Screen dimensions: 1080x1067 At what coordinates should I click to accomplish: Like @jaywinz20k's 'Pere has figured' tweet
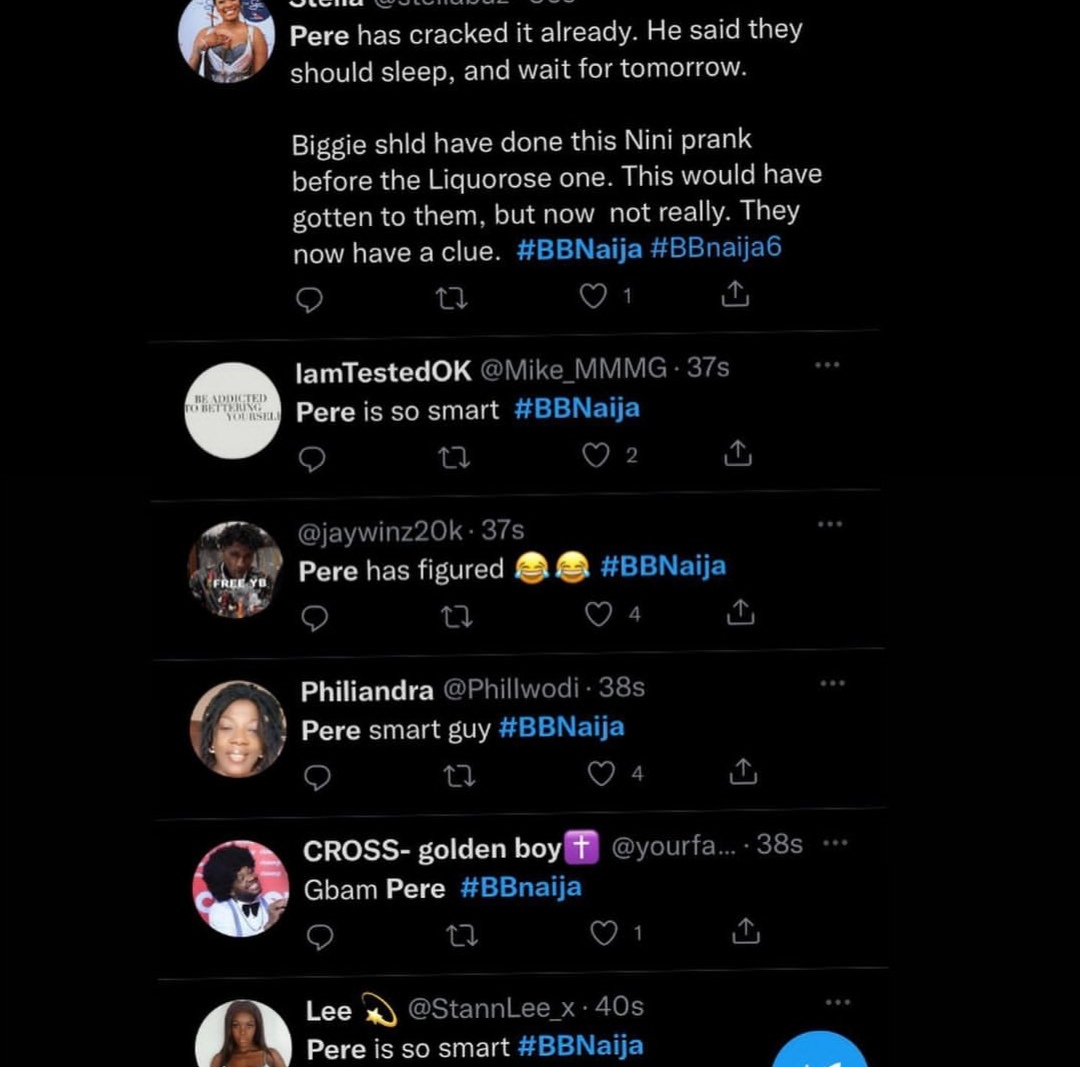pyautogui.click(x=598, y=615)
